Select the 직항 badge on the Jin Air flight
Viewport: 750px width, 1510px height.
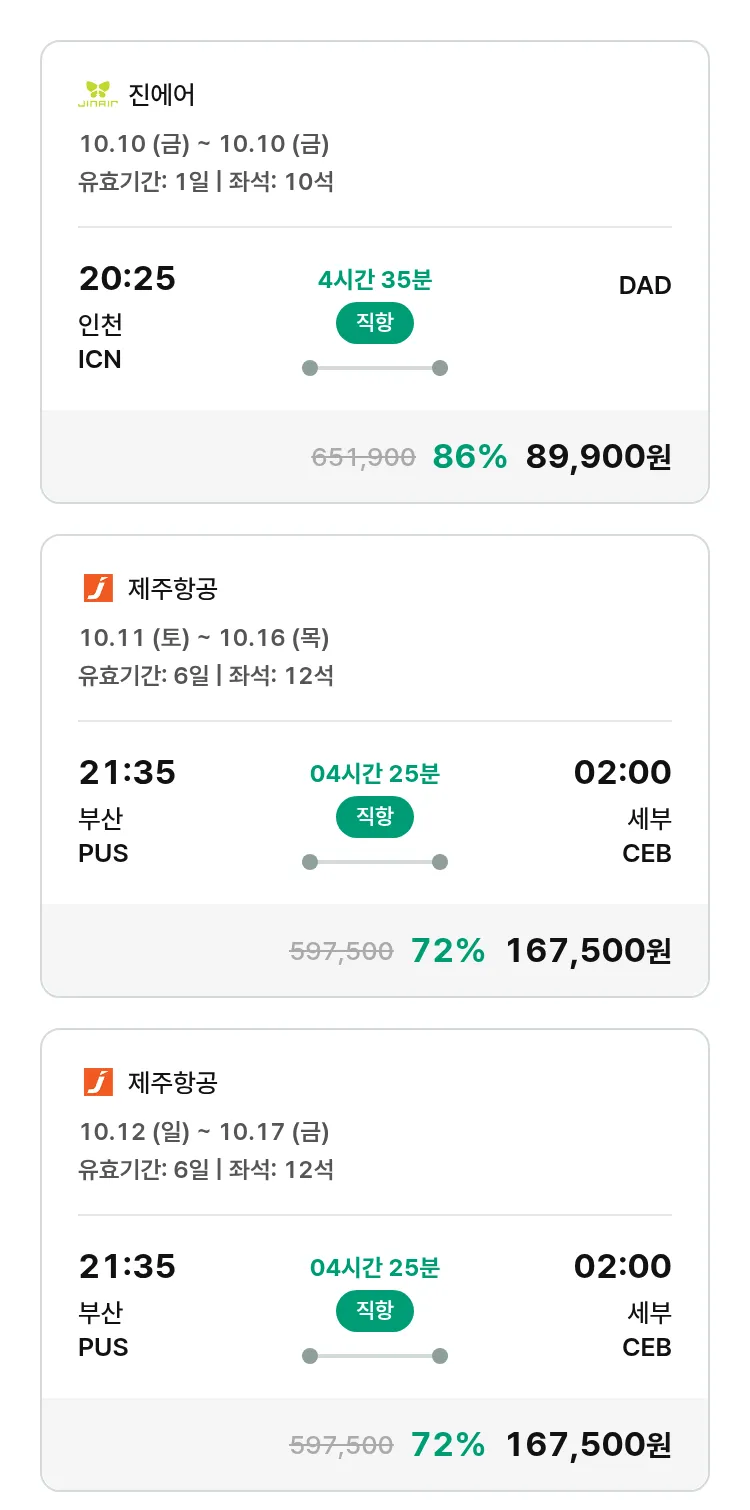[x=374, y=324]
